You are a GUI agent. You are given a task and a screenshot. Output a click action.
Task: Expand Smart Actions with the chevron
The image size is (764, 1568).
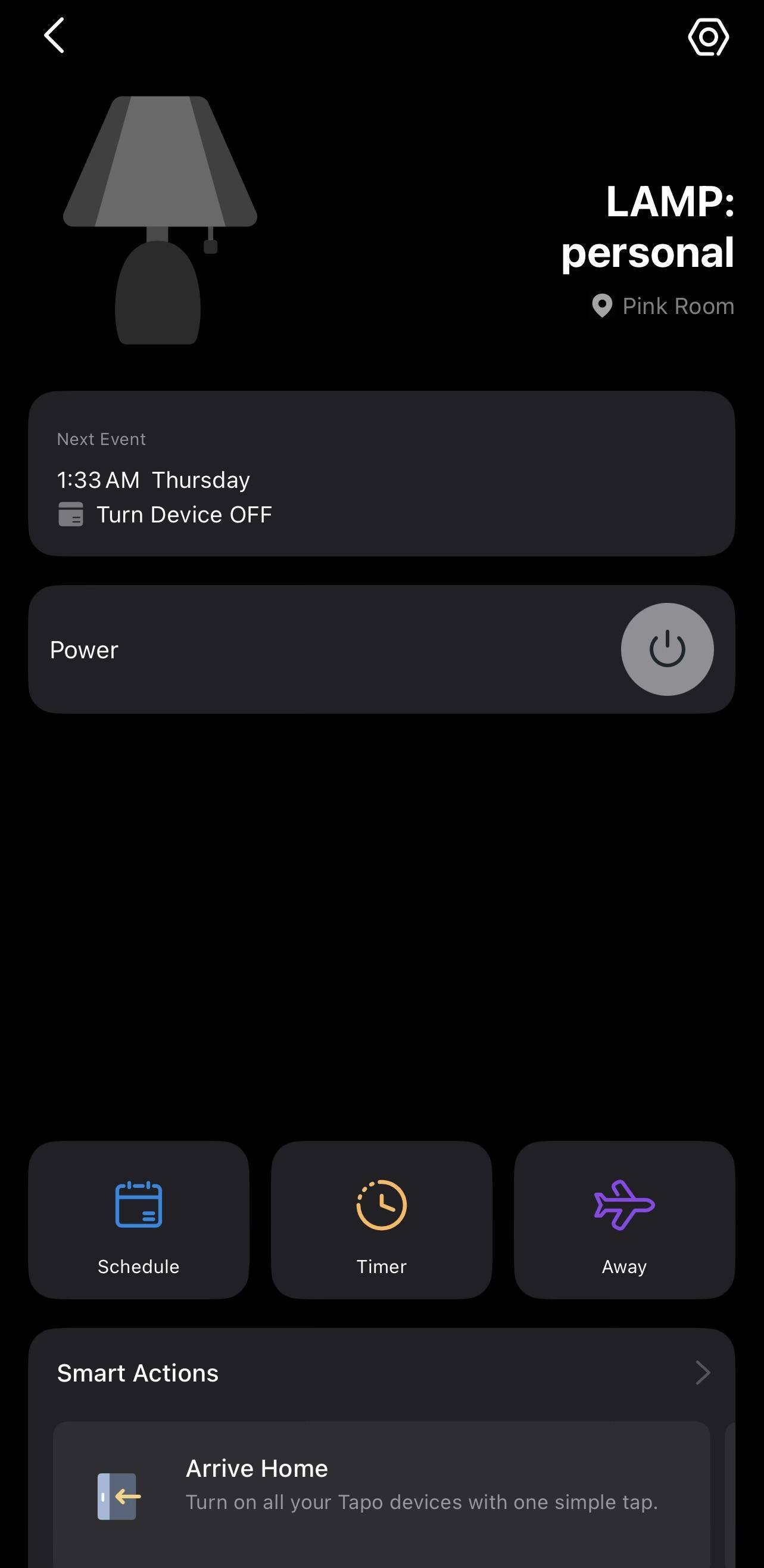(703, 1373)
